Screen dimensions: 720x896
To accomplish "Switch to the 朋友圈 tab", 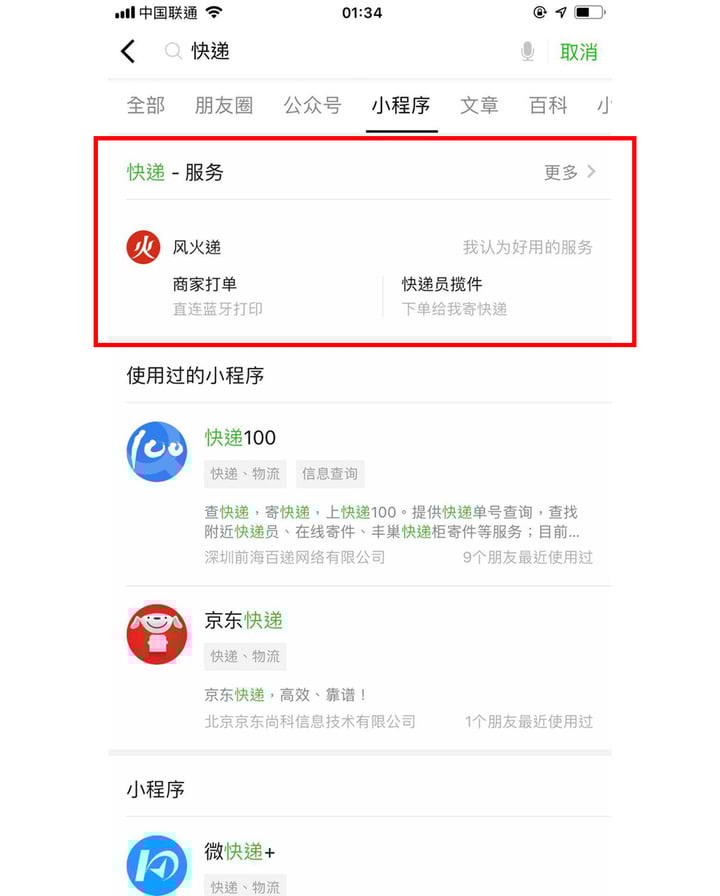I will (224, 105).
